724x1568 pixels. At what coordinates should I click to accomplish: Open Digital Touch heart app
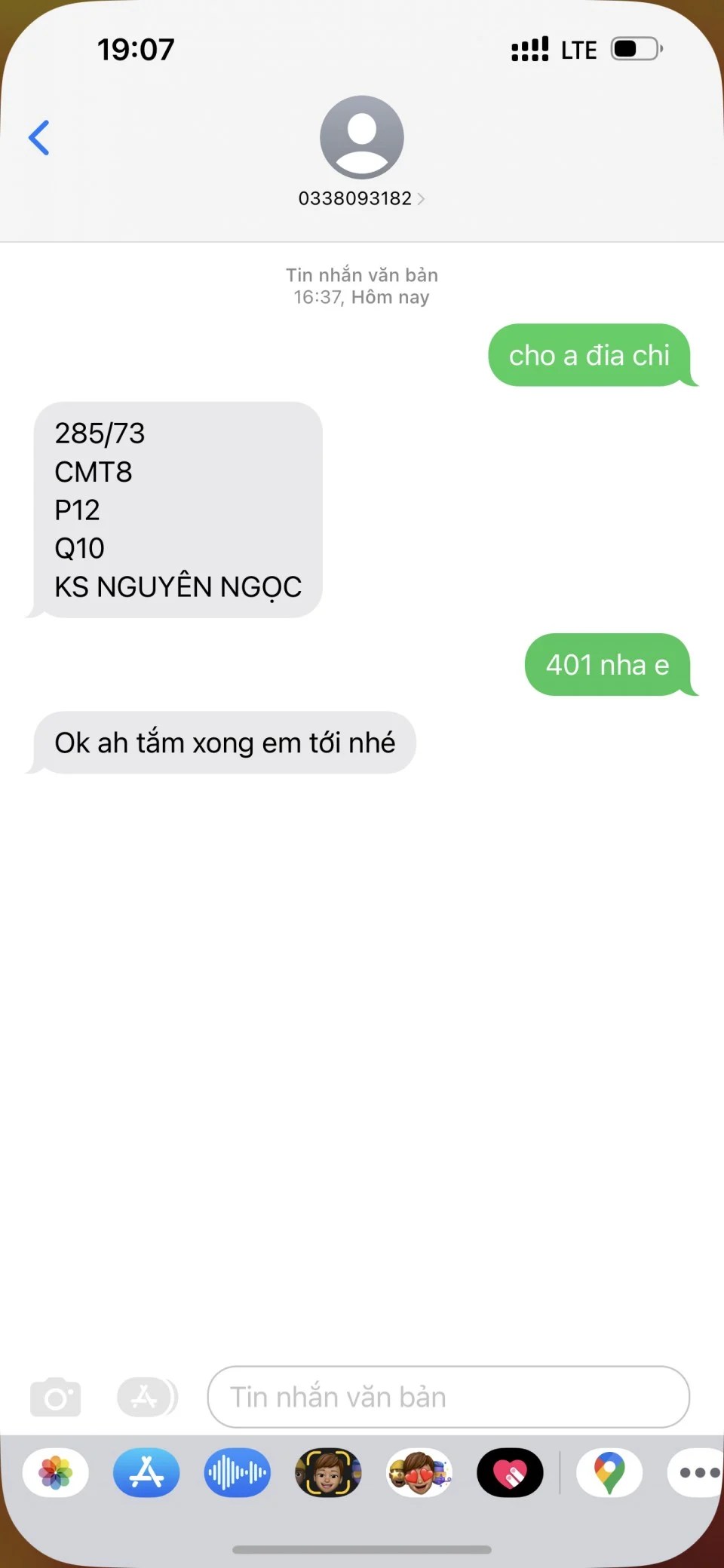[510, 1472]
